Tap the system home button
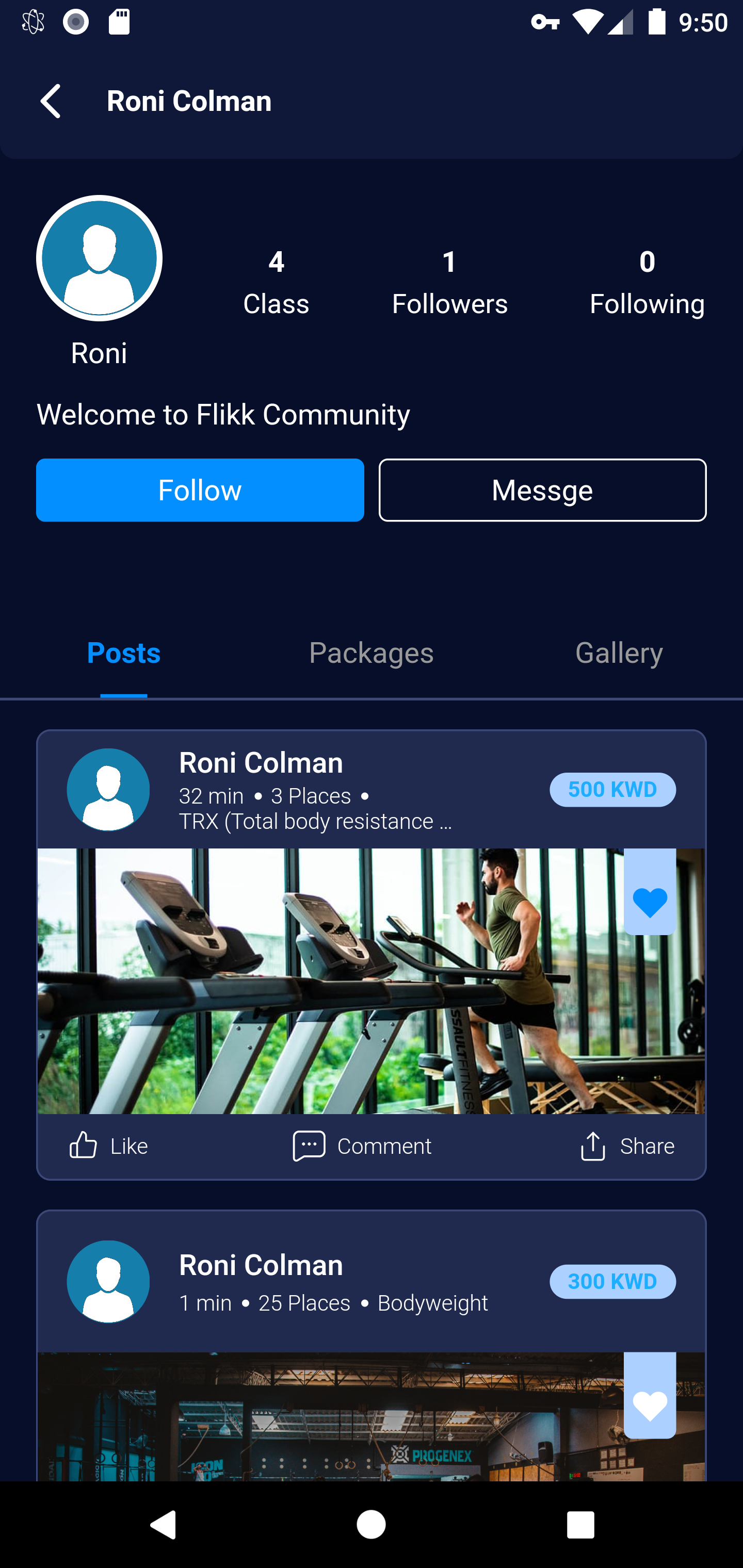 [371, 1524]
